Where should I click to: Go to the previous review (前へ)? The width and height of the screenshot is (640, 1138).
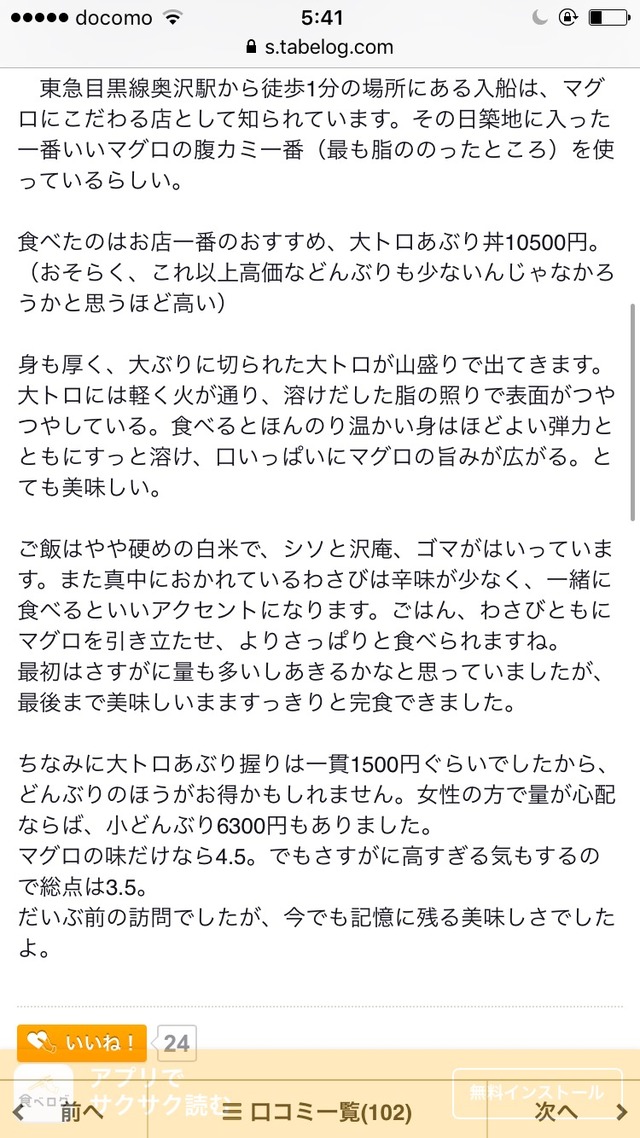[68, 1112]
